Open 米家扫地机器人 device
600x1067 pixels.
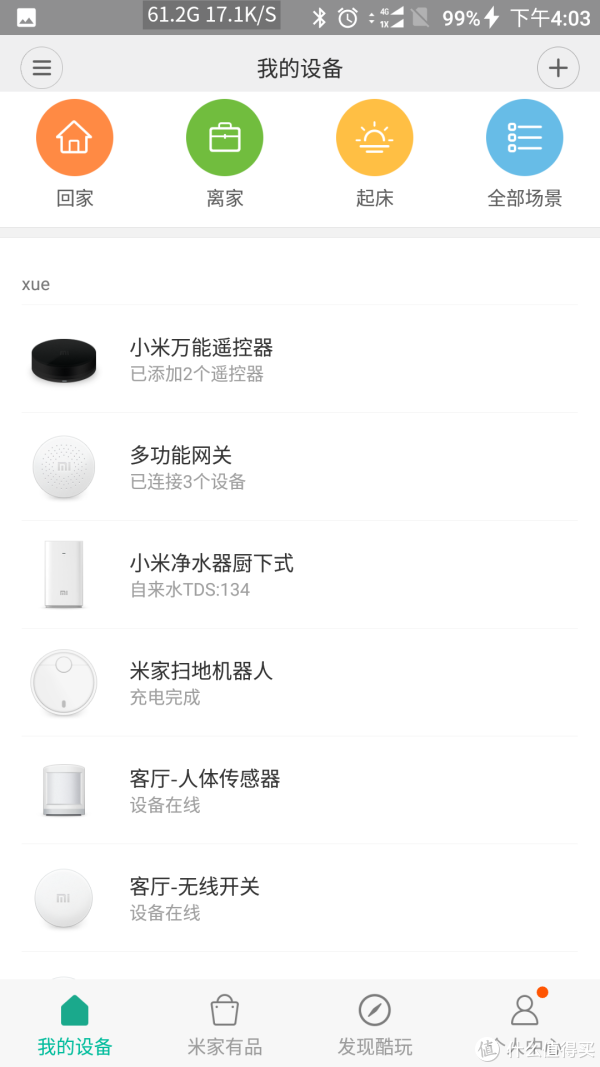pyautogui.click(x=299, y=683)
